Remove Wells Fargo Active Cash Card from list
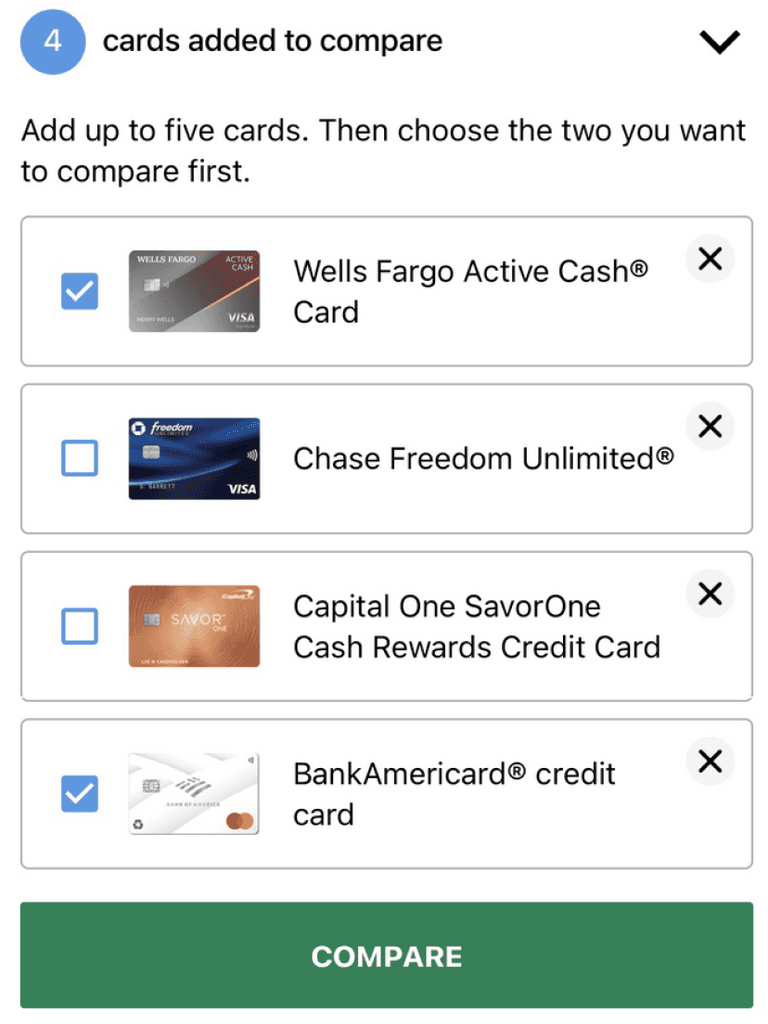 [x=710, y=259]
